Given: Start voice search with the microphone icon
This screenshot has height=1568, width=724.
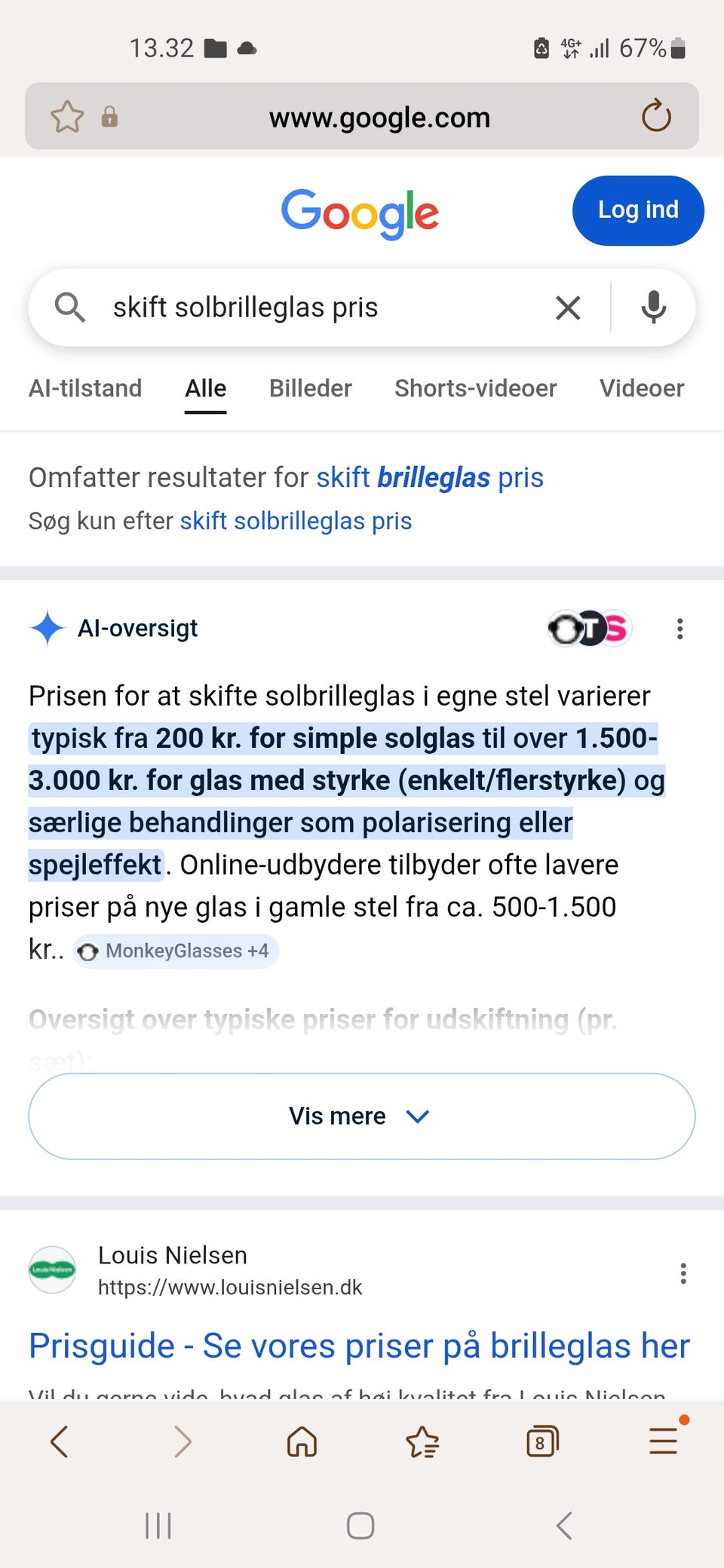Looking at the screenshot, I should [x=653, y=308].
